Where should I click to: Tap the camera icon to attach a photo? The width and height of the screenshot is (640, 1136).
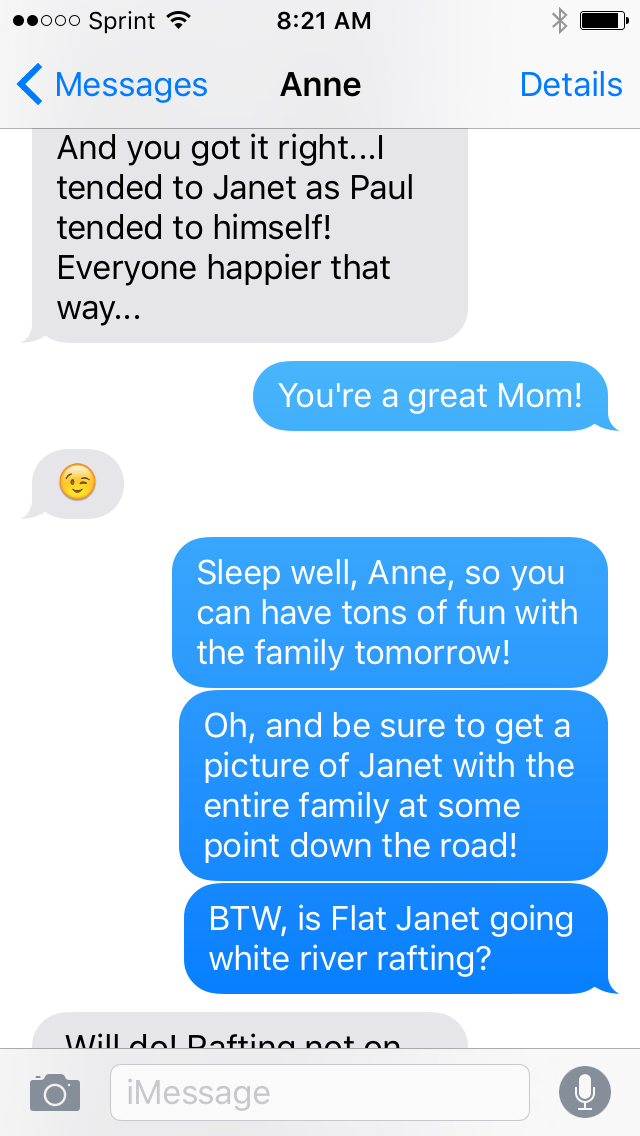click(x=54, y=1092)
